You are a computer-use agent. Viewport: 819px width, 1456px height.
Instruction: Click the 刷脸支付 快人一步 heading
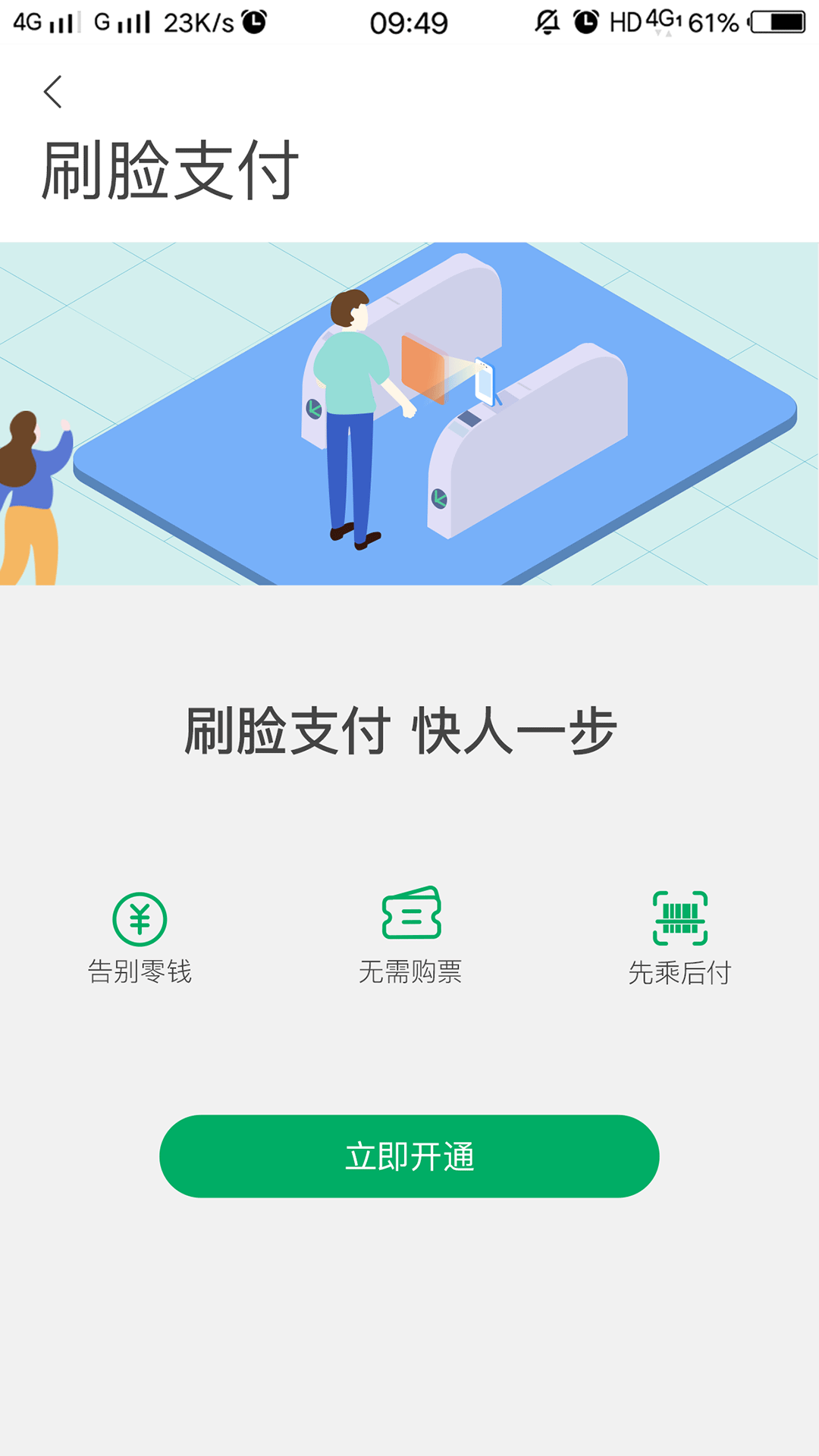[409, 730]
